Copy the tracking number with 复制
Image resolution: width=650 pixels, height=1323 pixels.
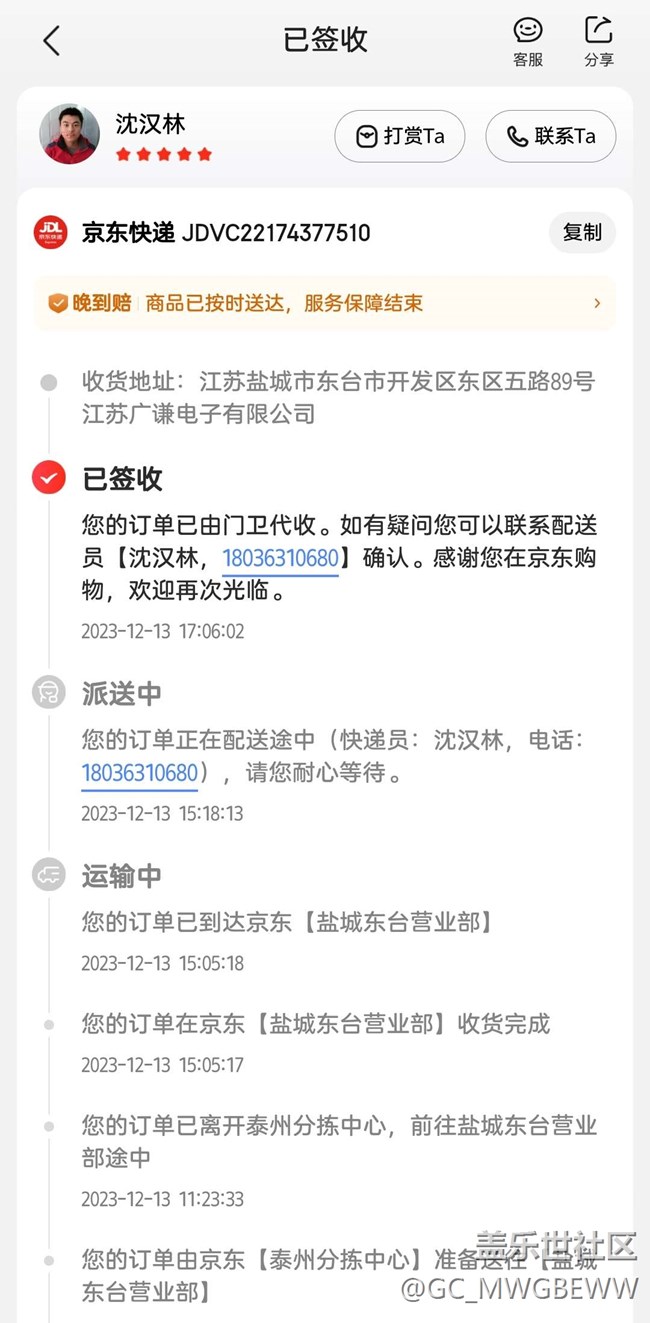(x=582, y=233)
